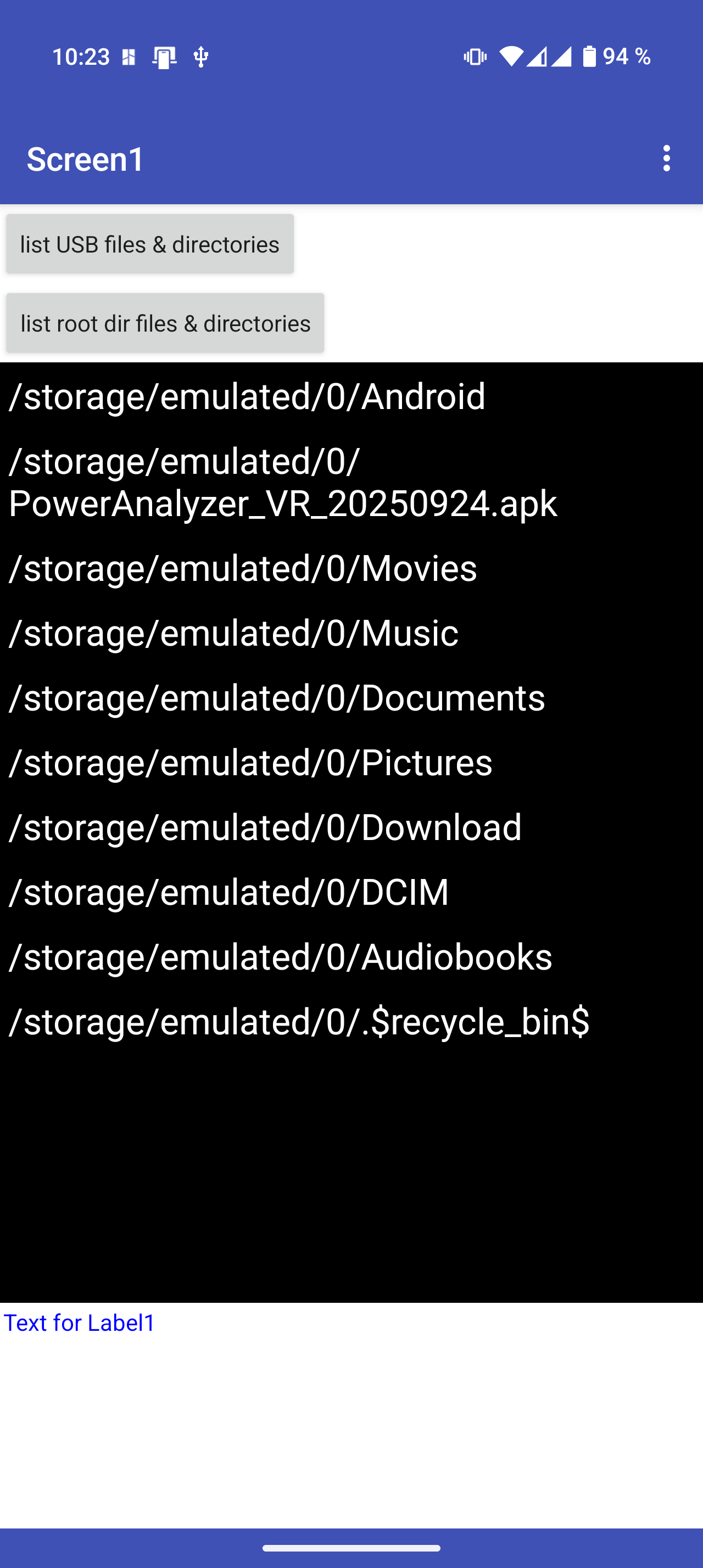Choose the .$recycle_bin$ entry

[x=299, y=1021]
